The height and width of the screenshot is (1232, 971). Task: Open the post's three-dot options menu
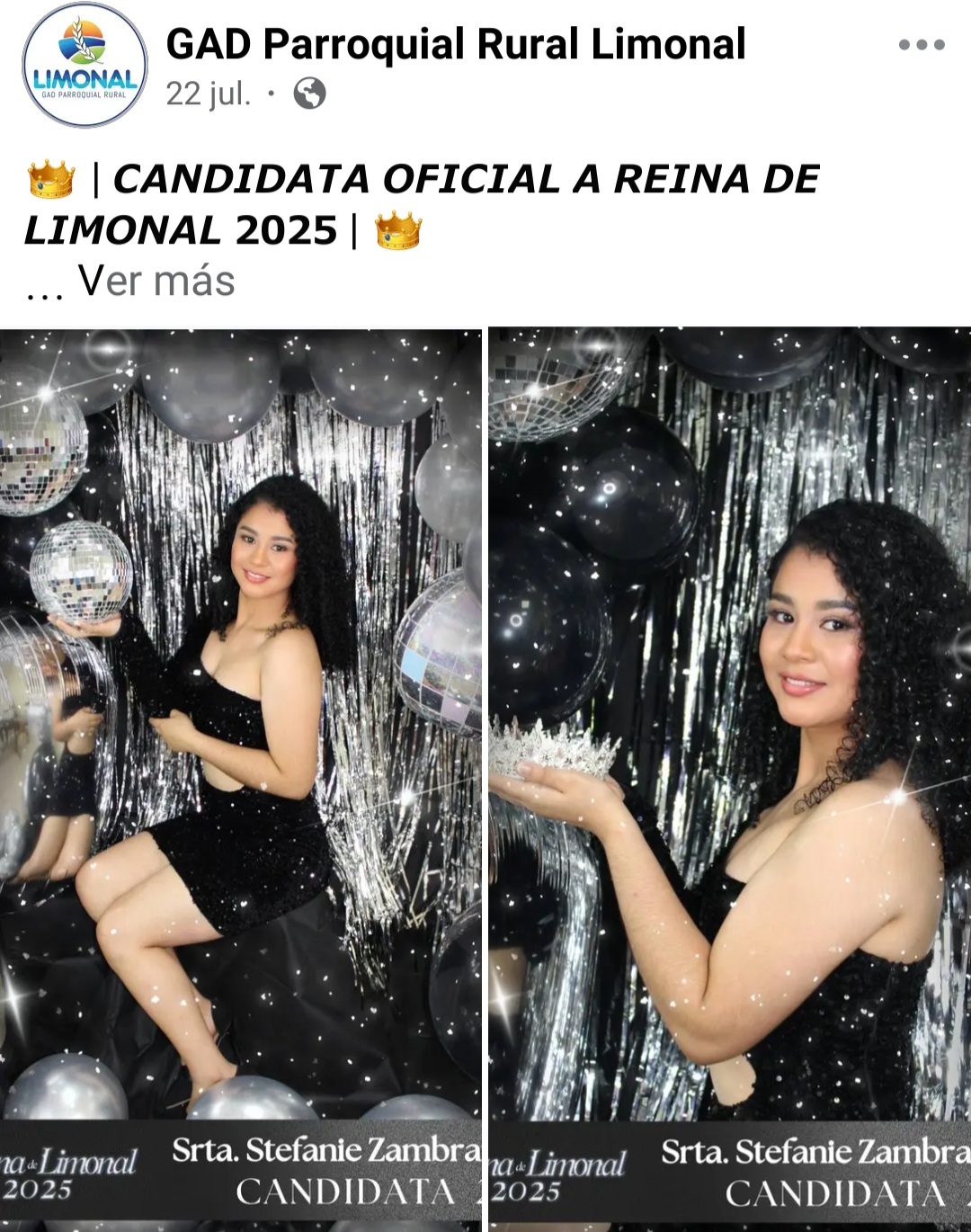[922, 45]
